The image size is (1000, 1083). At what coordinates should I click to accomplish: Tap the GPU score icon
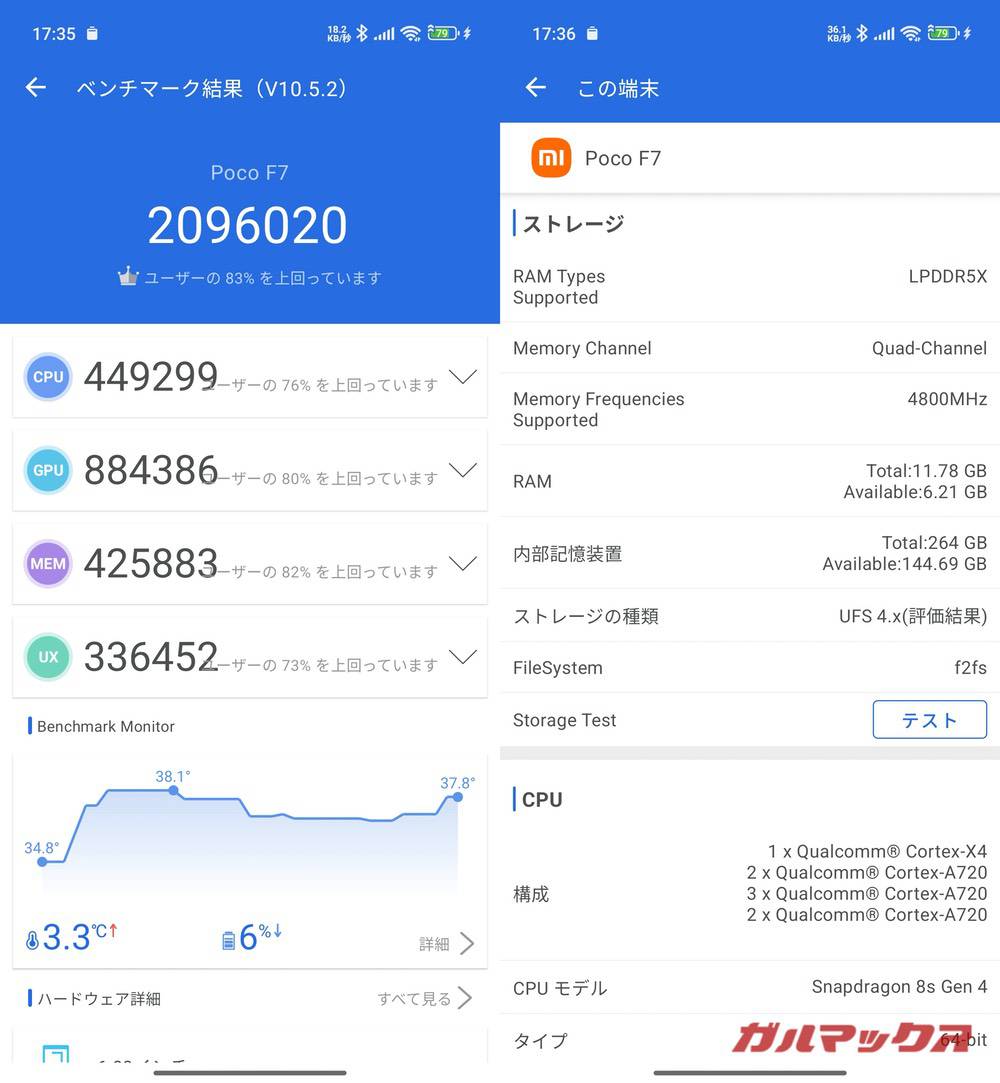47,470
